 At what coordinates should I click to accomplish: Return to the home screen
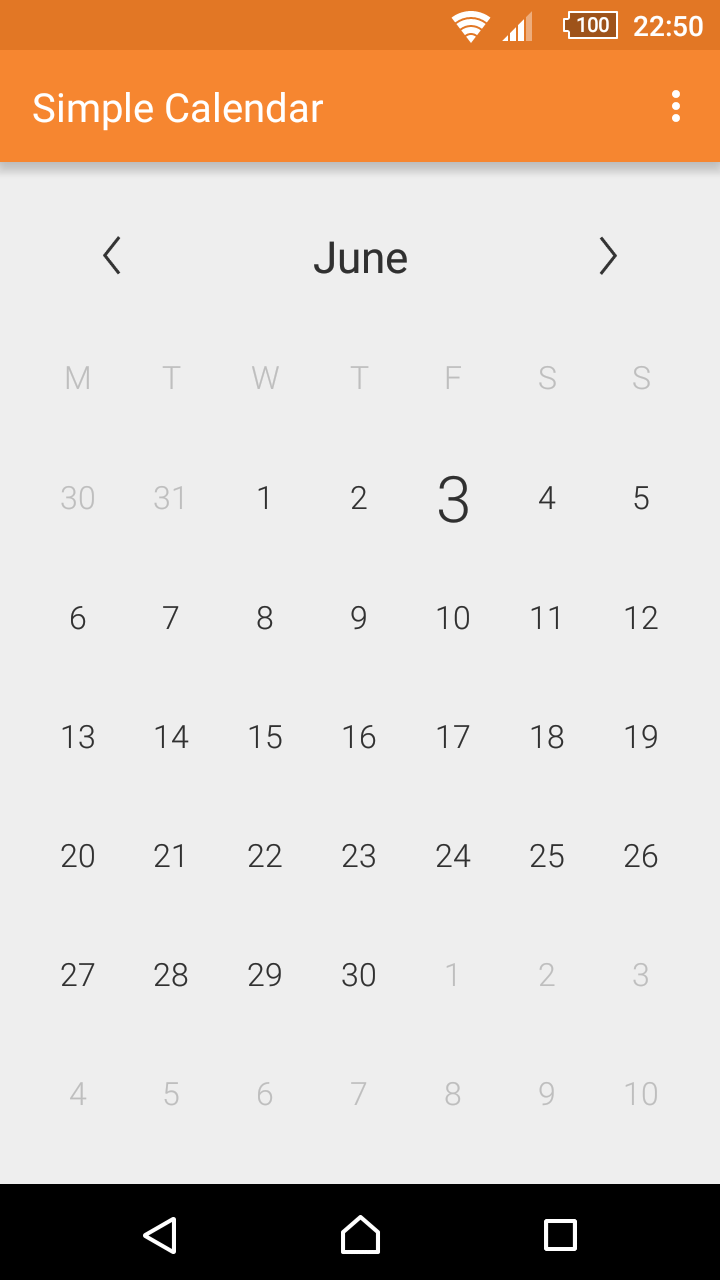[x=360, y=1235]
